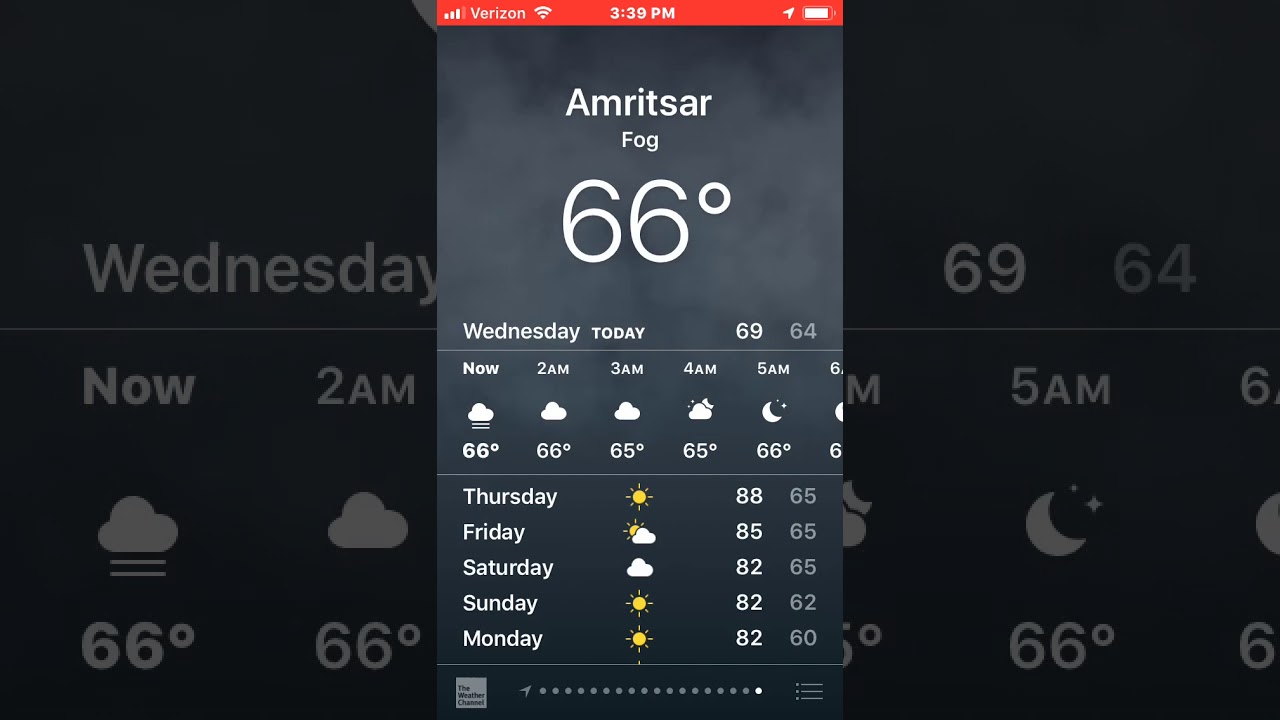
Task: Open the city list menu icon
Action: coord(808,691)
